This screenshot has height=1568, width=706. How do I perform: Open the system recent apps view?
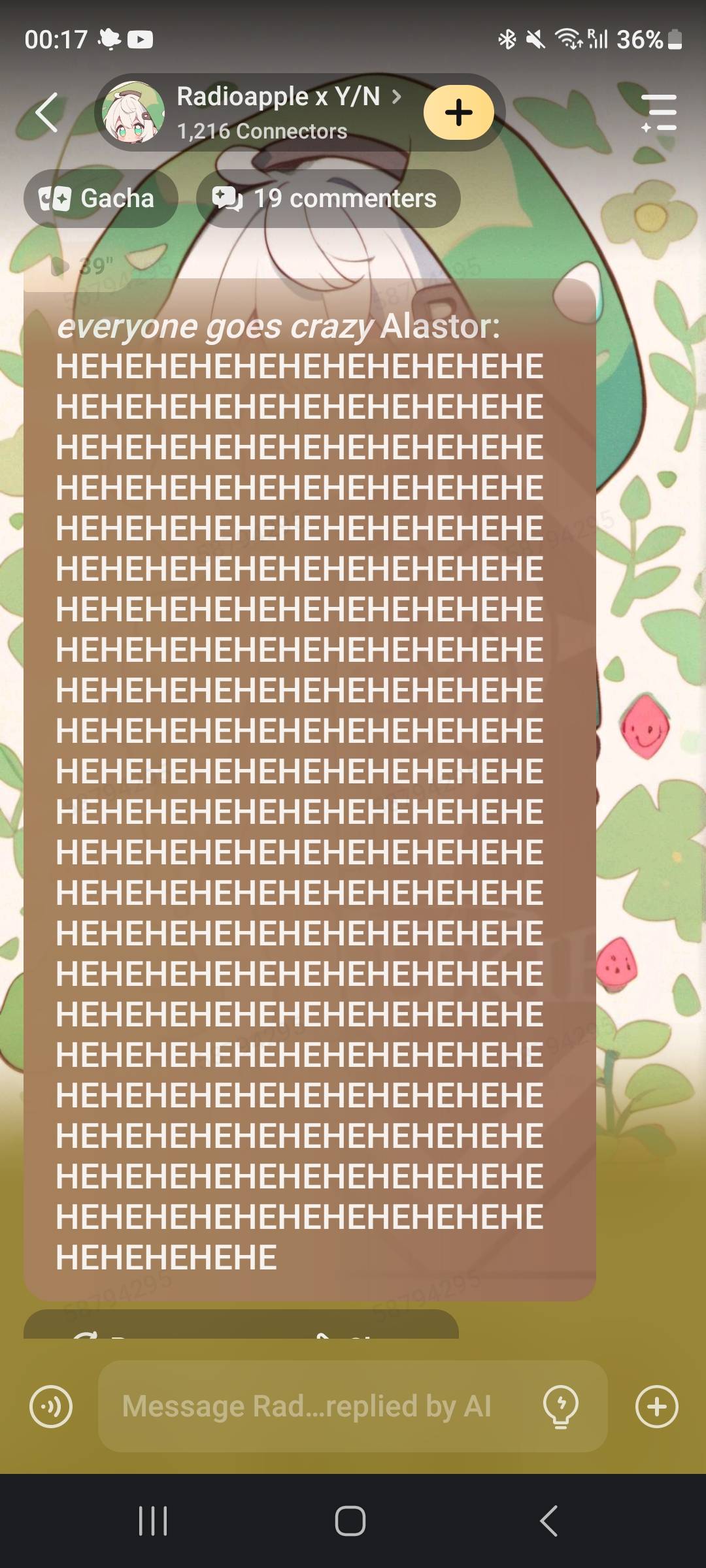pyautogui.click(x=153, y=1521)
